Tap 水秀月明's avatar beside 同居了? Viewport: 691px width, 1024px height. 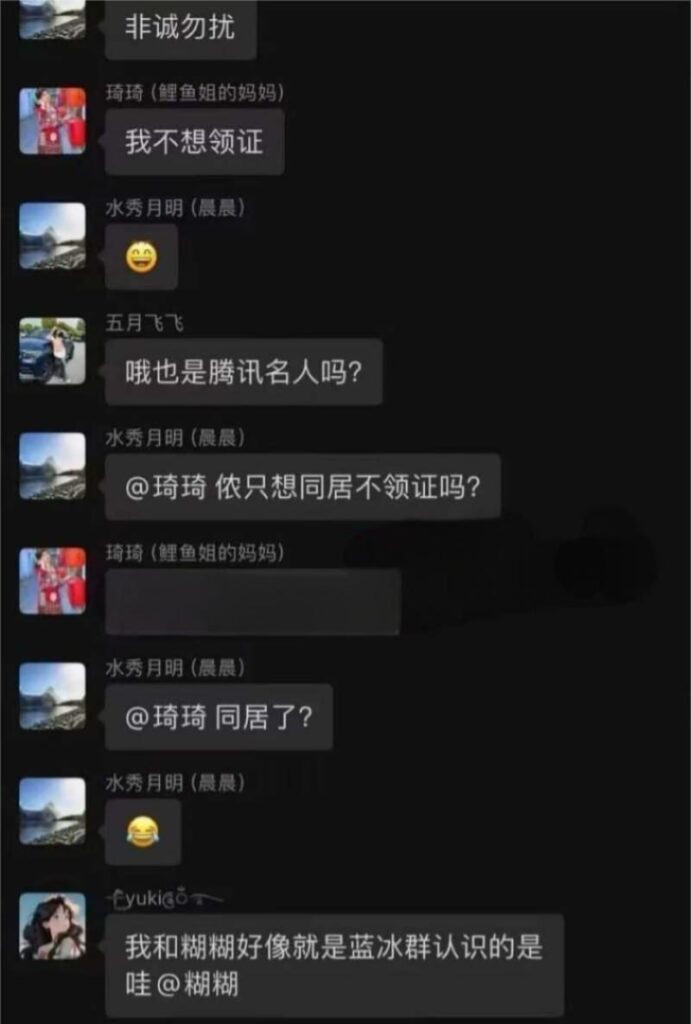click(52, 696)
